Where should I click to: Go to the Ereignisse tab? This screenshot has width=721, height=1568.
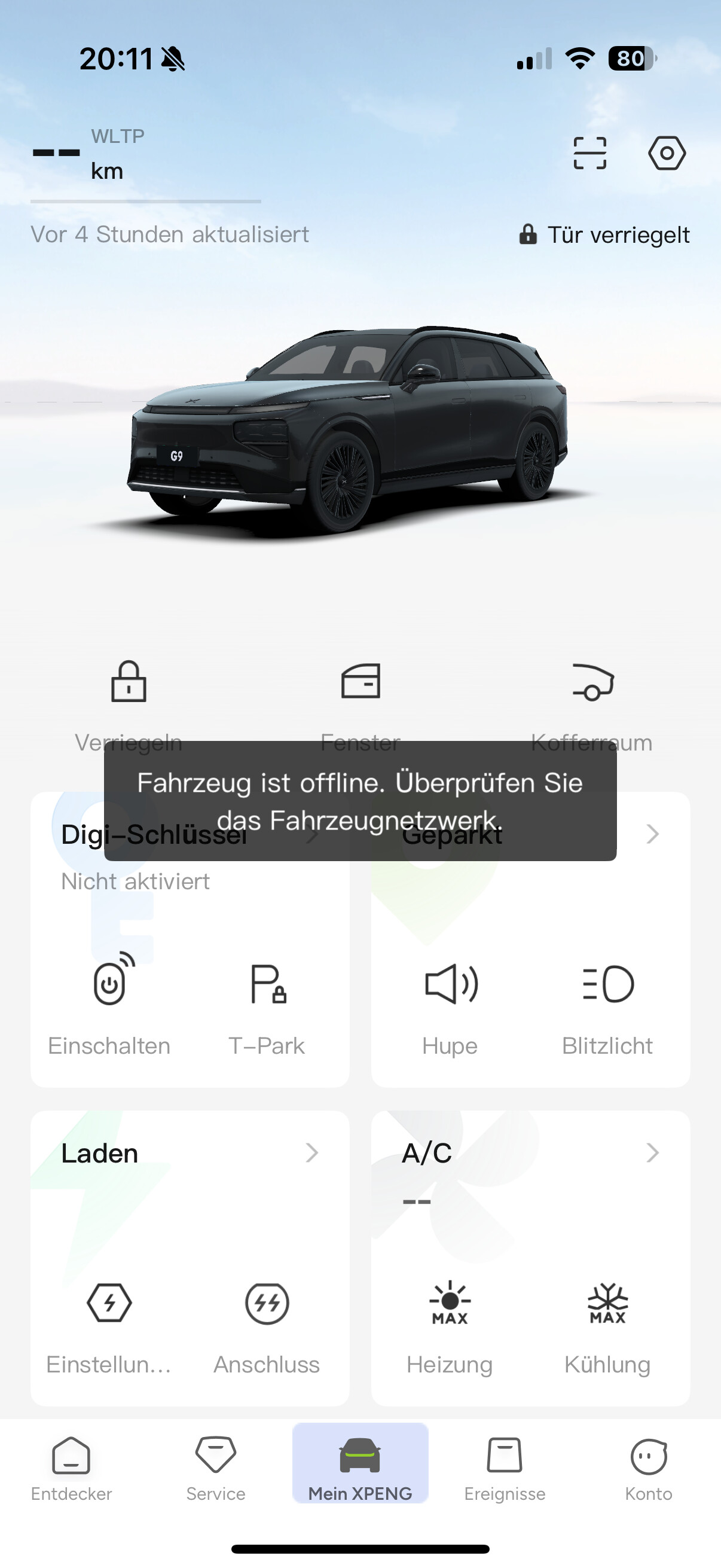click(x=505, y=1467)
